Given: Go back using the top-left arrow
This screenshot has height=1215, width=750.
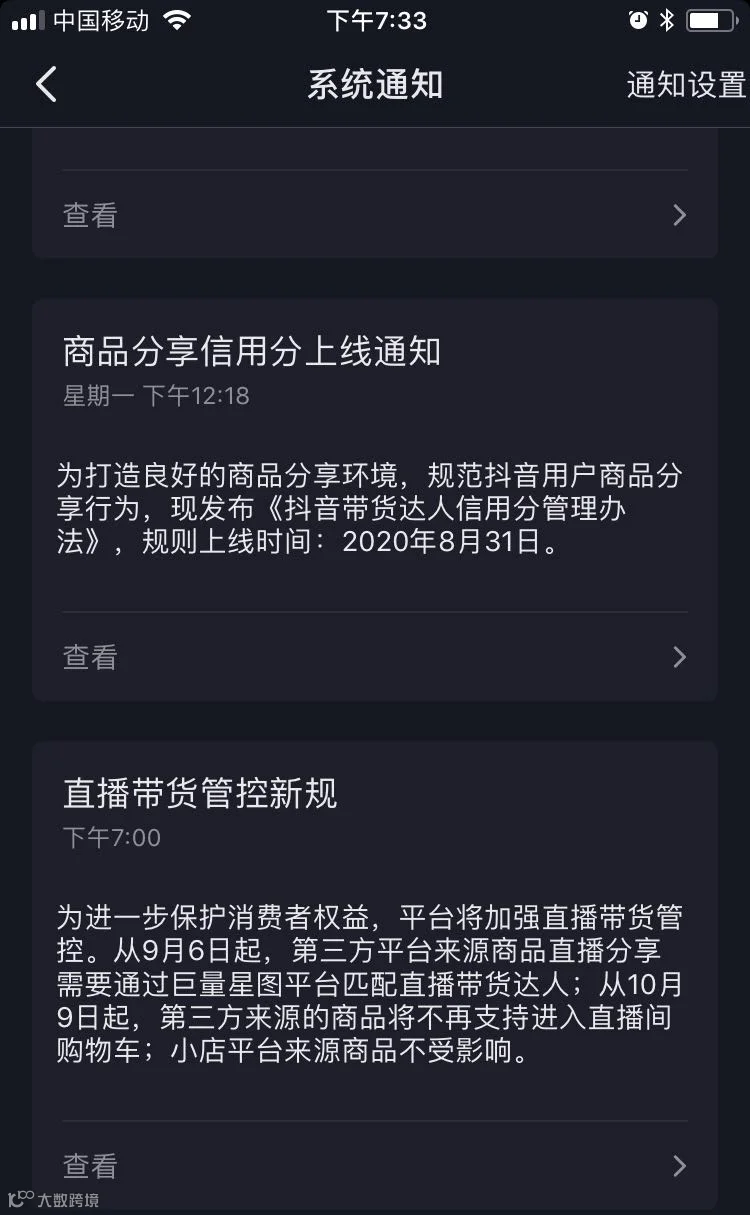Looking at the screenshot, I should click(46, 85).
